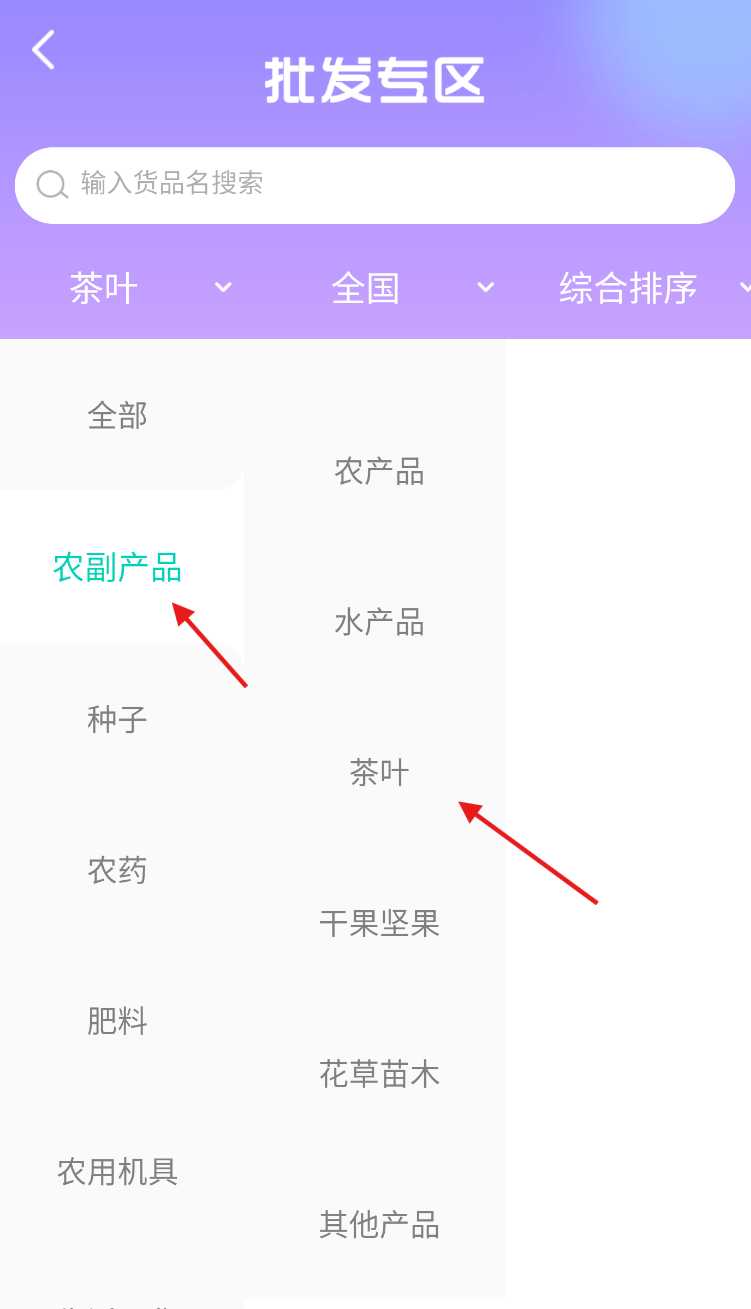Select the 其他产品 subcategory
This screenshot has height=1309, width=751.
pyautogui.click(x=380, y=1224)
